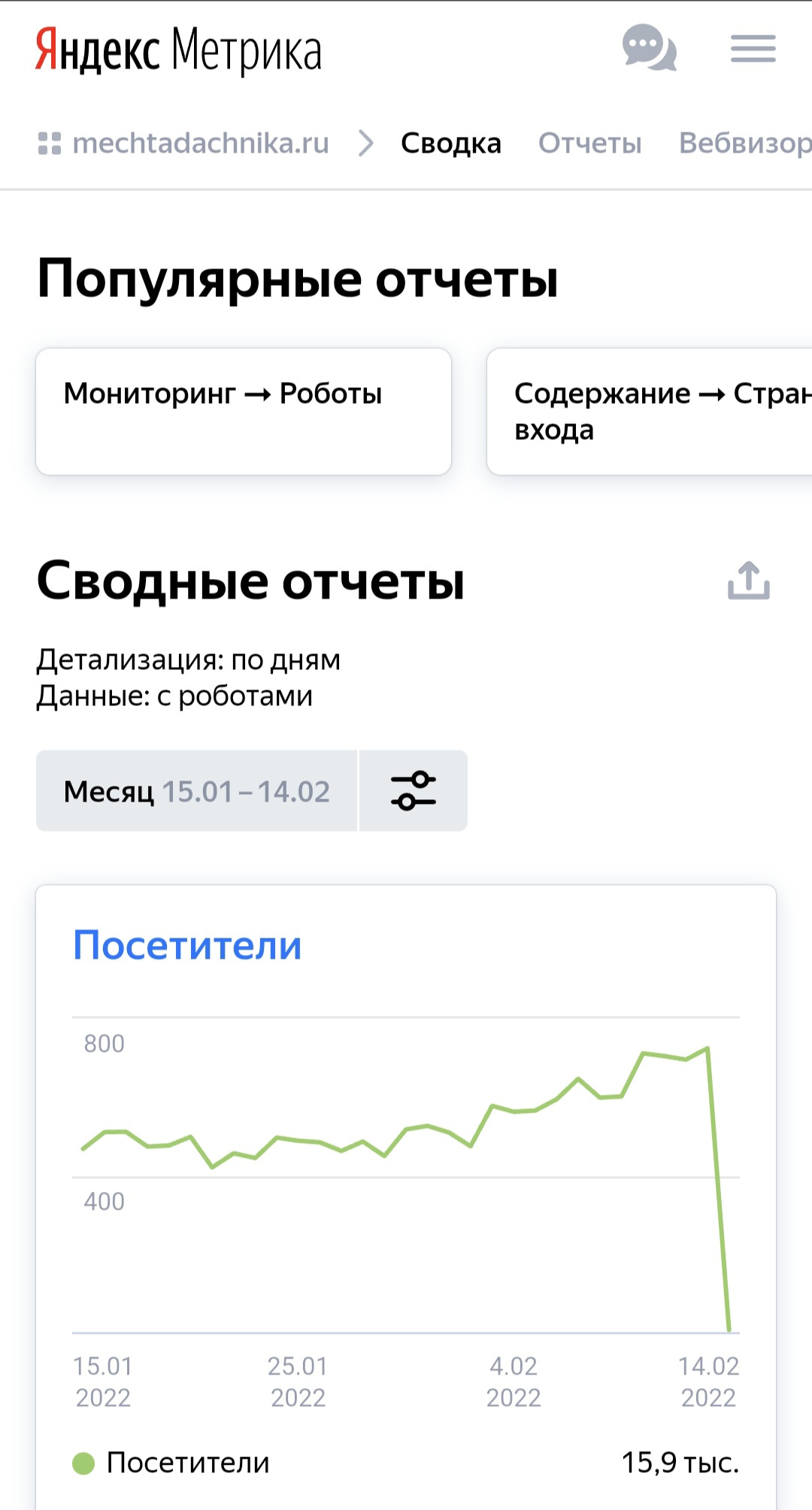Change the period Месяц 15.01–14.02
Screen dimensions: 812x1510
click(x=196, y=791)
